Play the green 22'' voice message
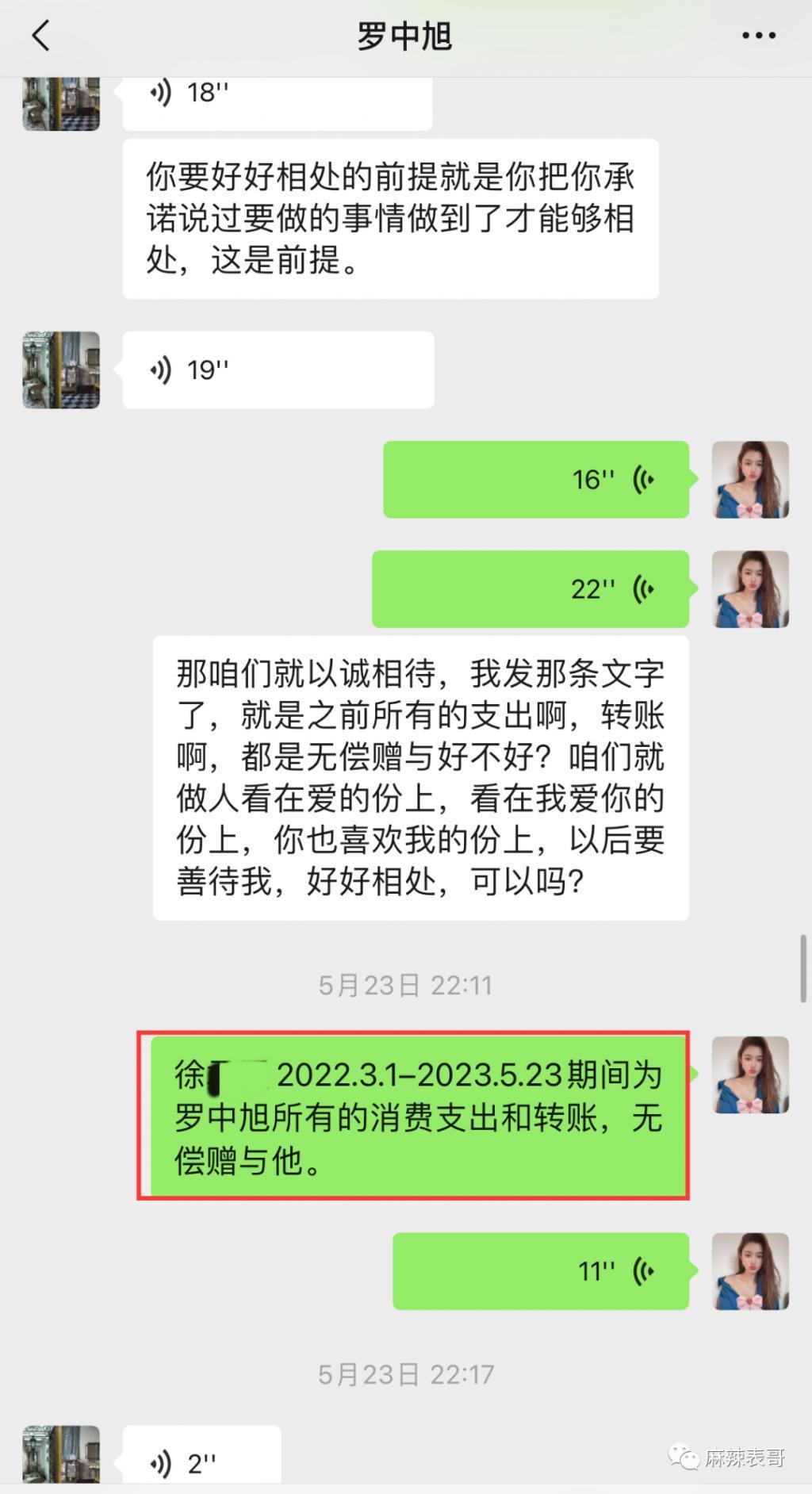 (531, 589)
